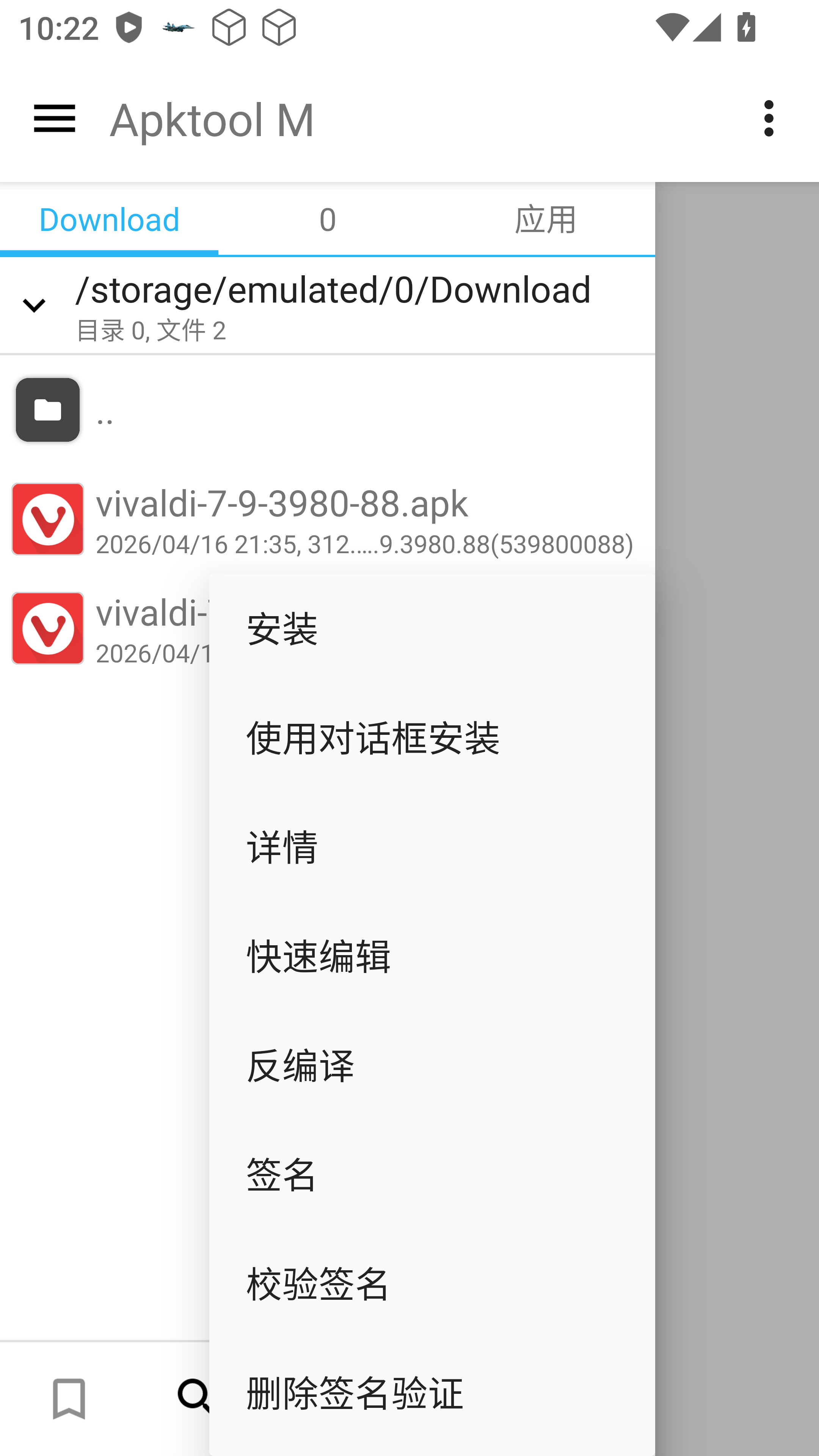Viewport: 819px width, 1456px height.
Task: Open the hamburger drawer menu
Action: tap(54, 119)
